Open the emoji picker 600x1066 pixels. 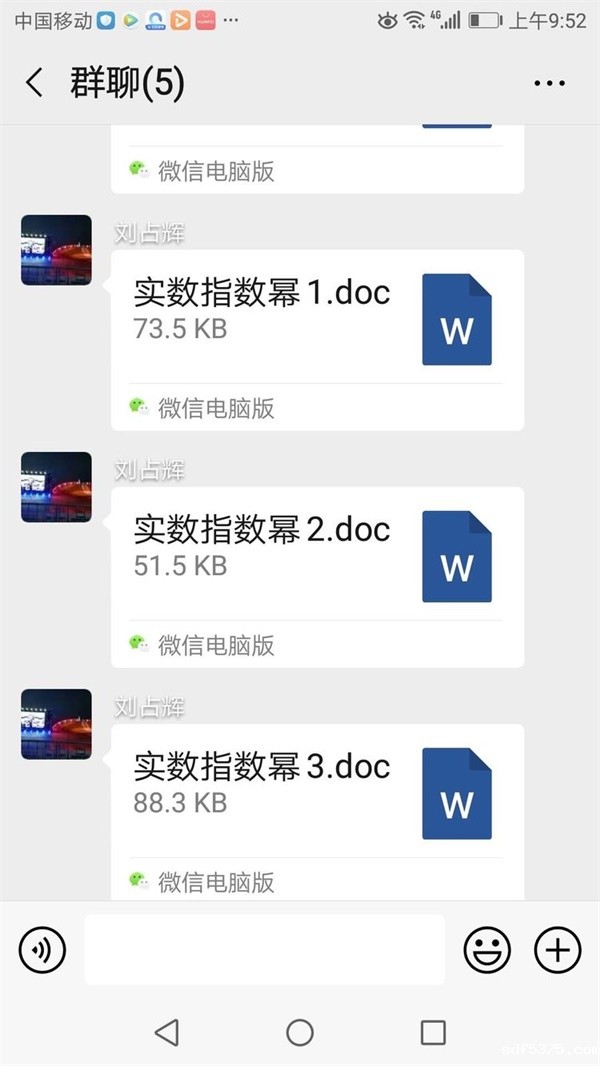point(487,949)
